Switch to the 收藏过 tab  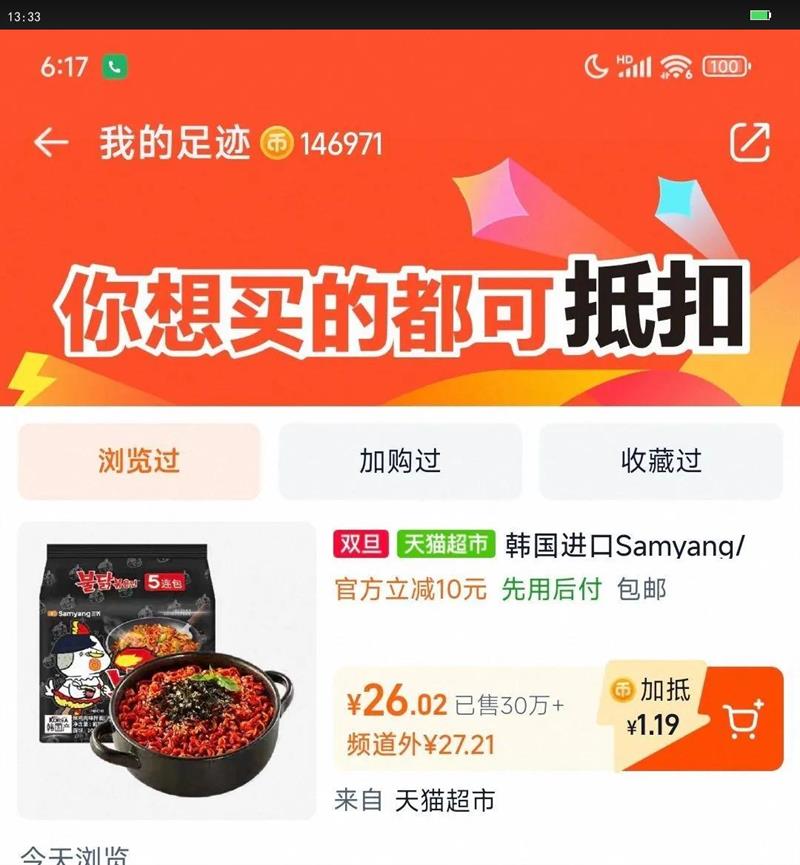click(662, 461)
